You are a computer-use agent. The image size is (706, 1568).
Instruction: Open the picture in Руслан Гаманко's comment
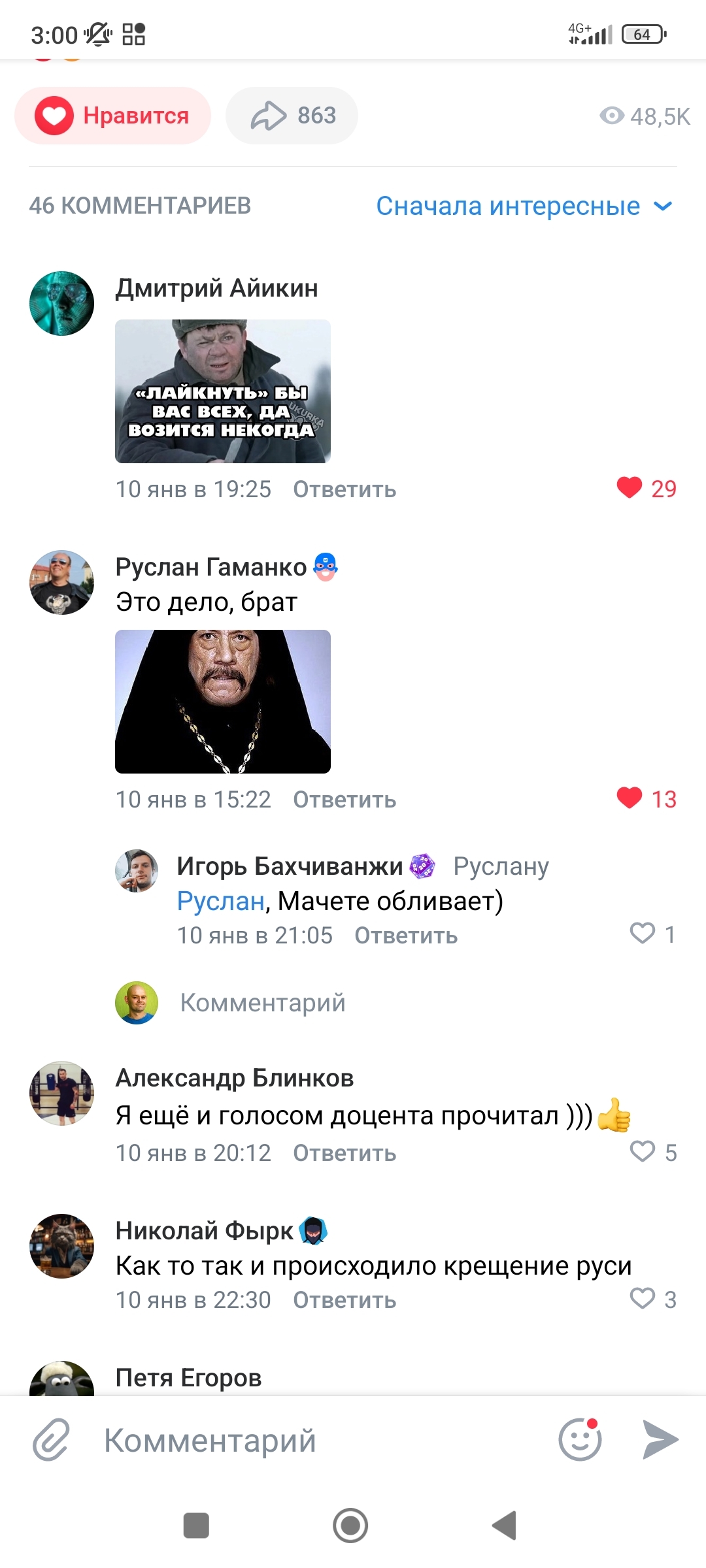click(x=222, y=701)
